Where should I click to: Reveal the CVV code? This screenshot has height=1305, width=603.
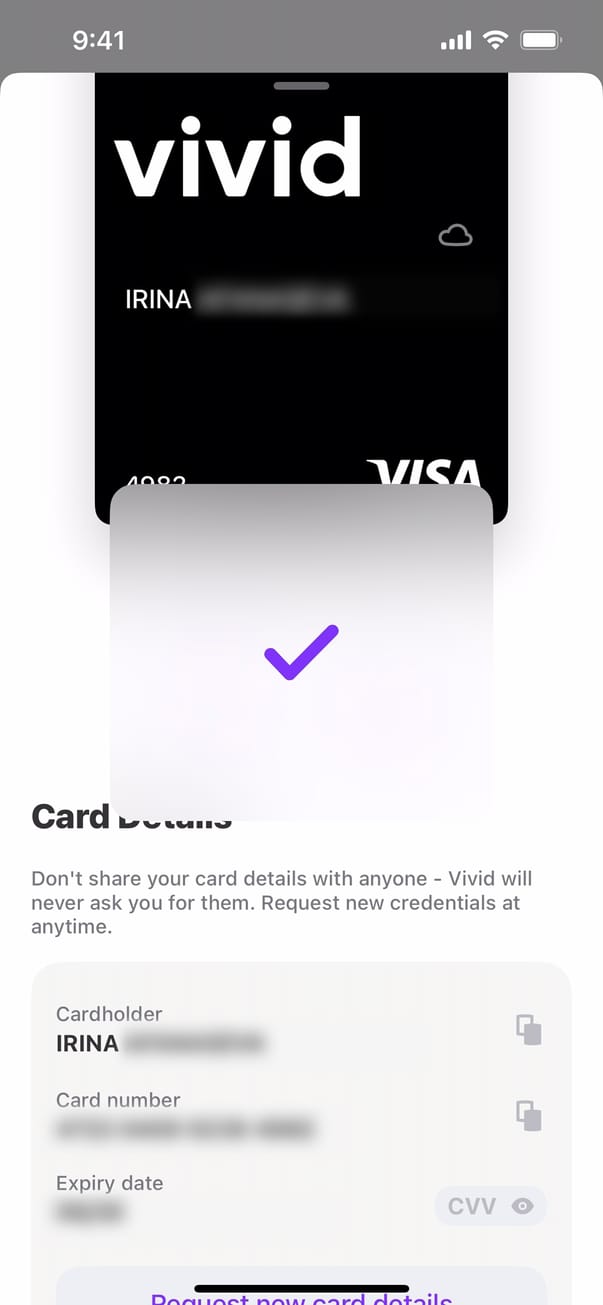[490, 1206]
